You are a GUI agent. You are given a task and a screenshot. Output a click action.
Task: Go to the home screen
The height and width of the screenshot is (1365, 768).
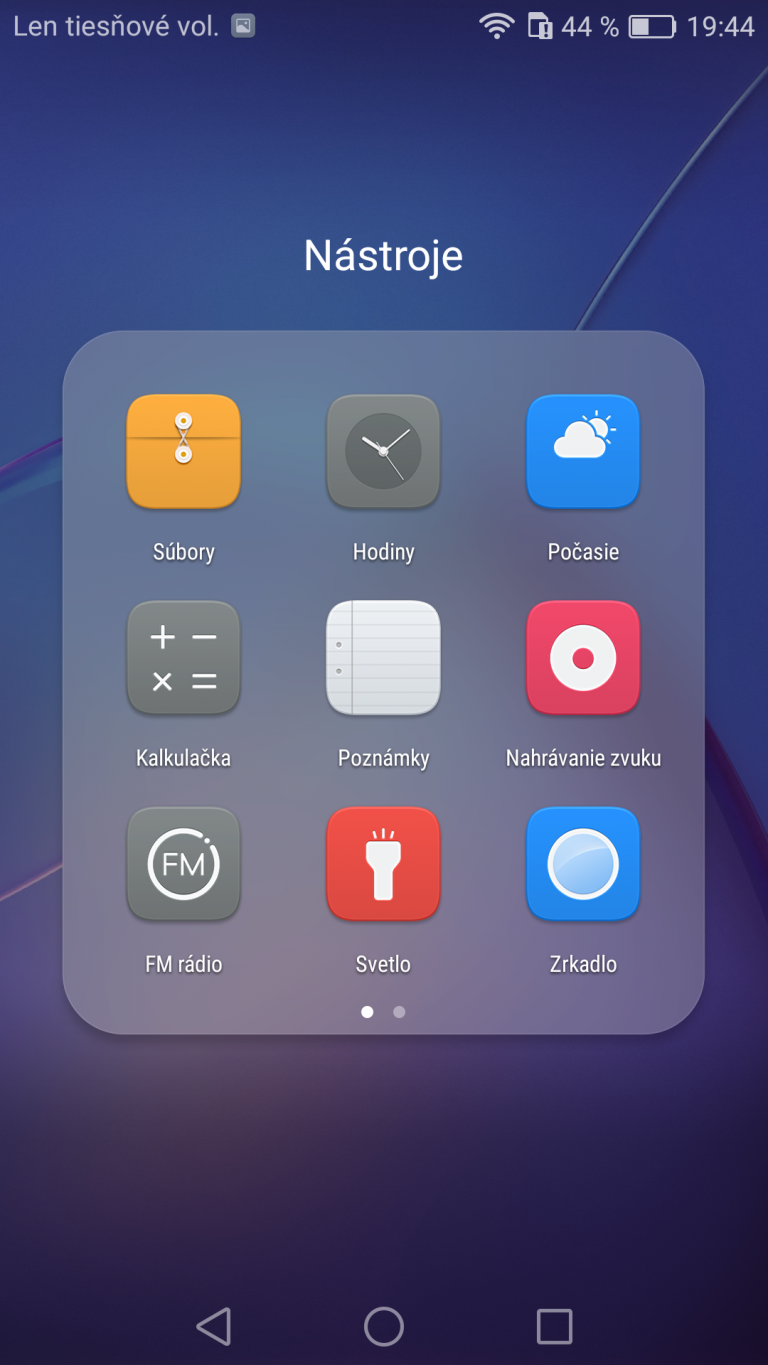tap(384, 1326)
